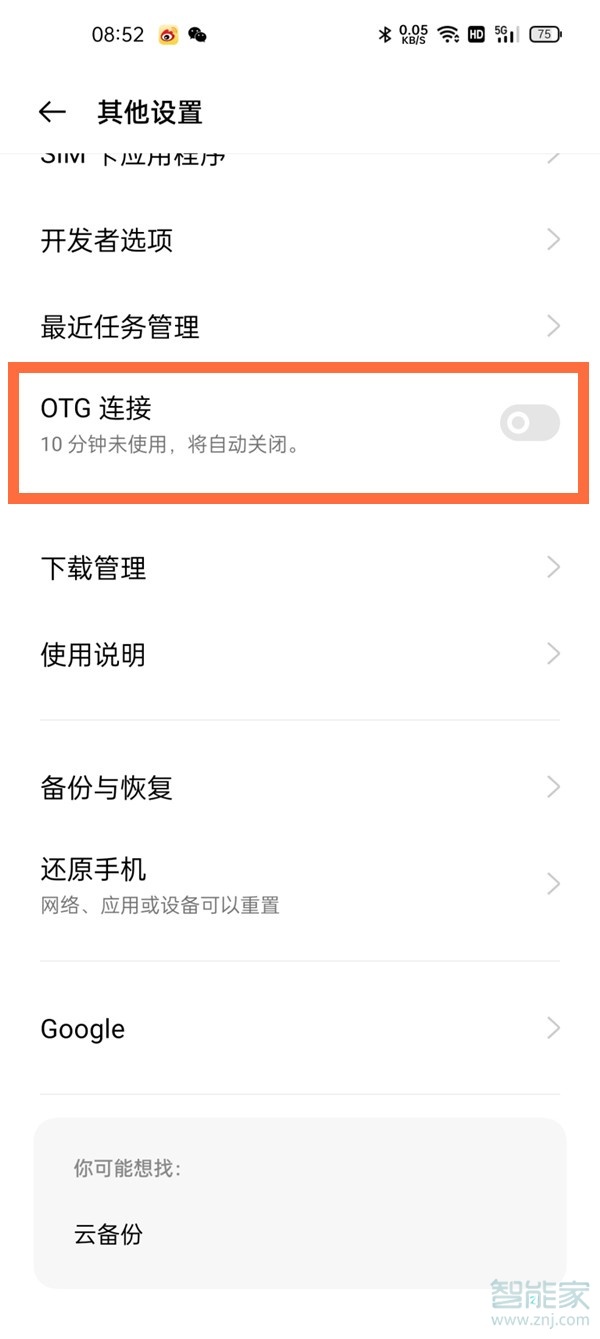Open 最近任务管理
This screenshot has height=1339, width=600.
coord(300,327)
